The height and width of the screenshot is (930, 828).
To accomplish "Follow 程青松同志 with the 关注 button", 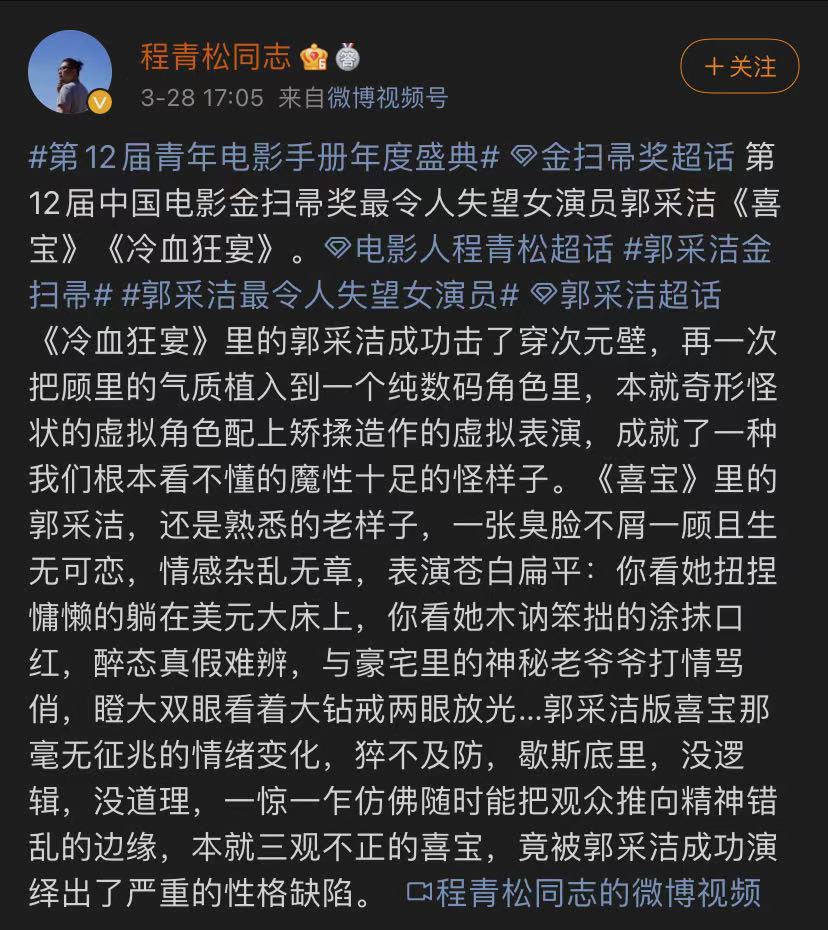I will [740, 66].
